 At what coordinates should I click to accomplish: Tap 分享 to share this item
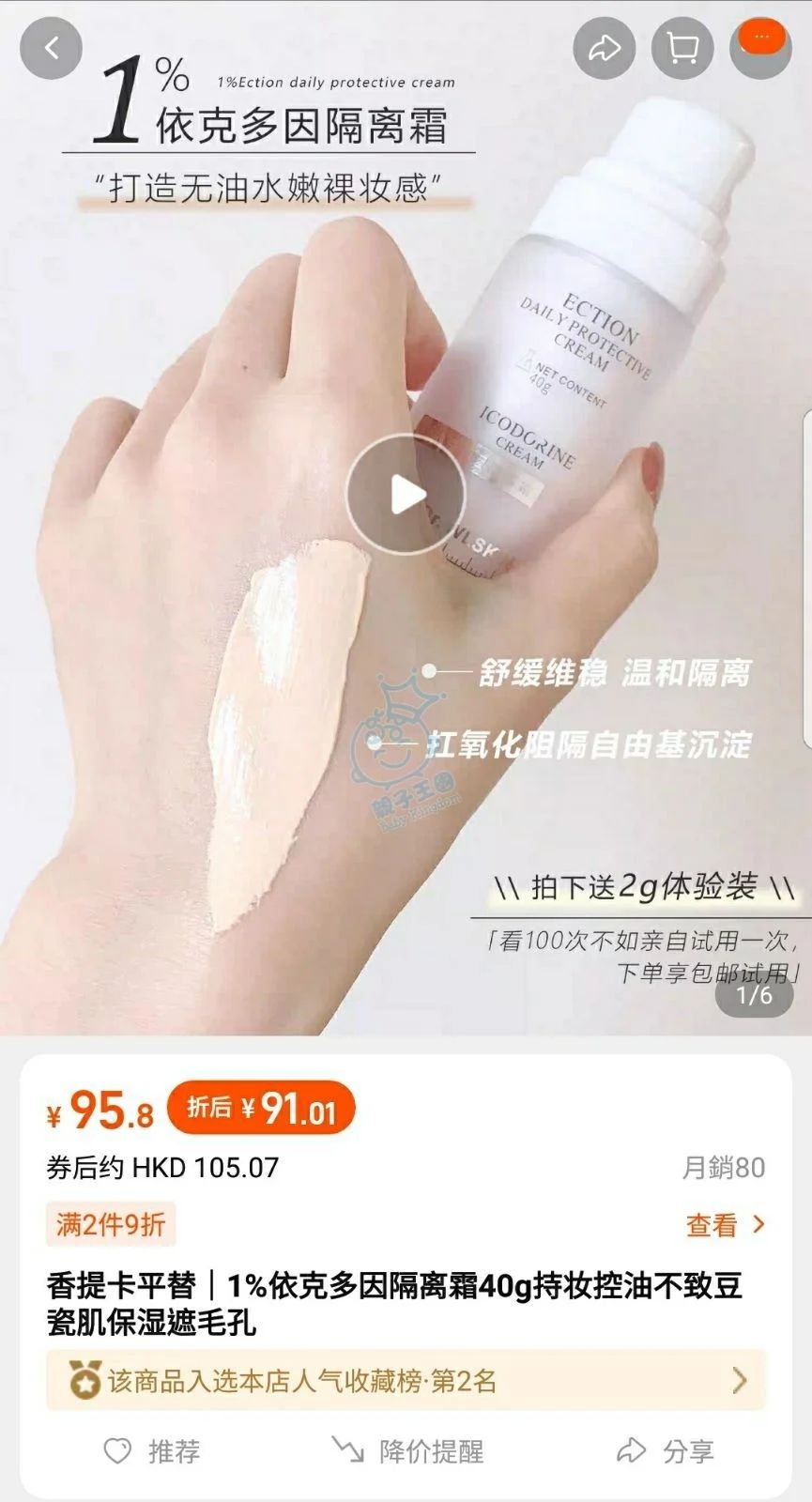666,1451
